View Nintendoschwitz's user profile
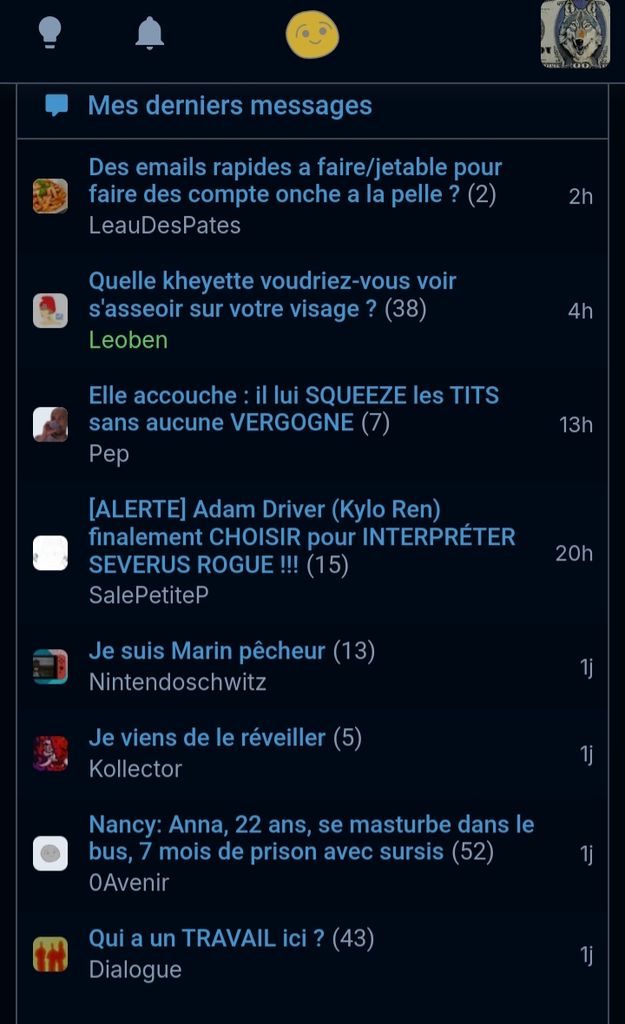The height and width of the screenshot is (1024, 625). coord(177,682)
